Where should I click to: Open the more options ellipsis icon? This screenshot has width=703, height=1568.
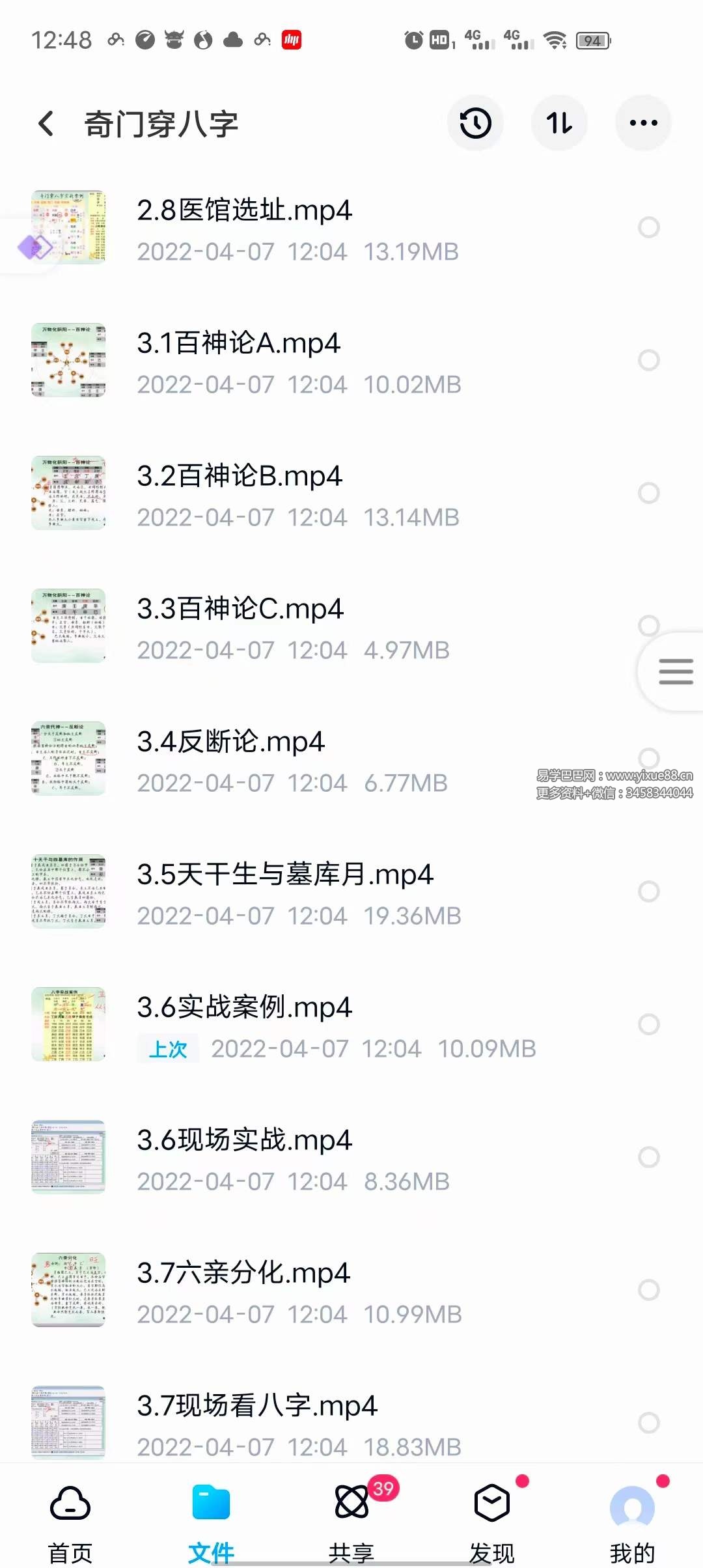[x=643, y=122]
